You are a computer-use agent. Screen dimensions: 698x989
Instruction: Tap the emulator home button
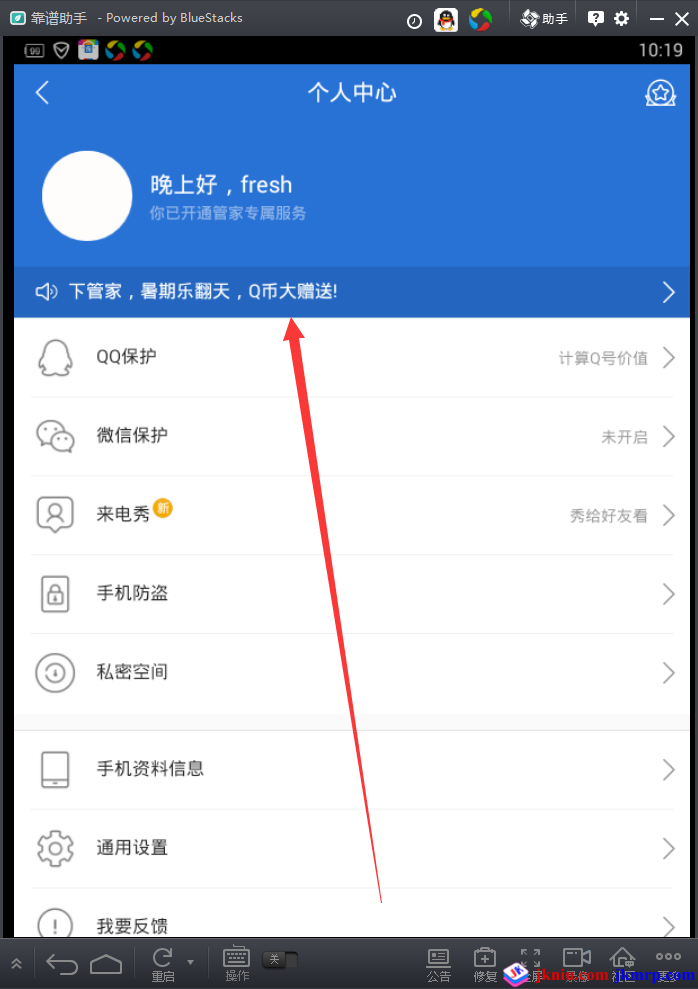(x=106, y=964)
